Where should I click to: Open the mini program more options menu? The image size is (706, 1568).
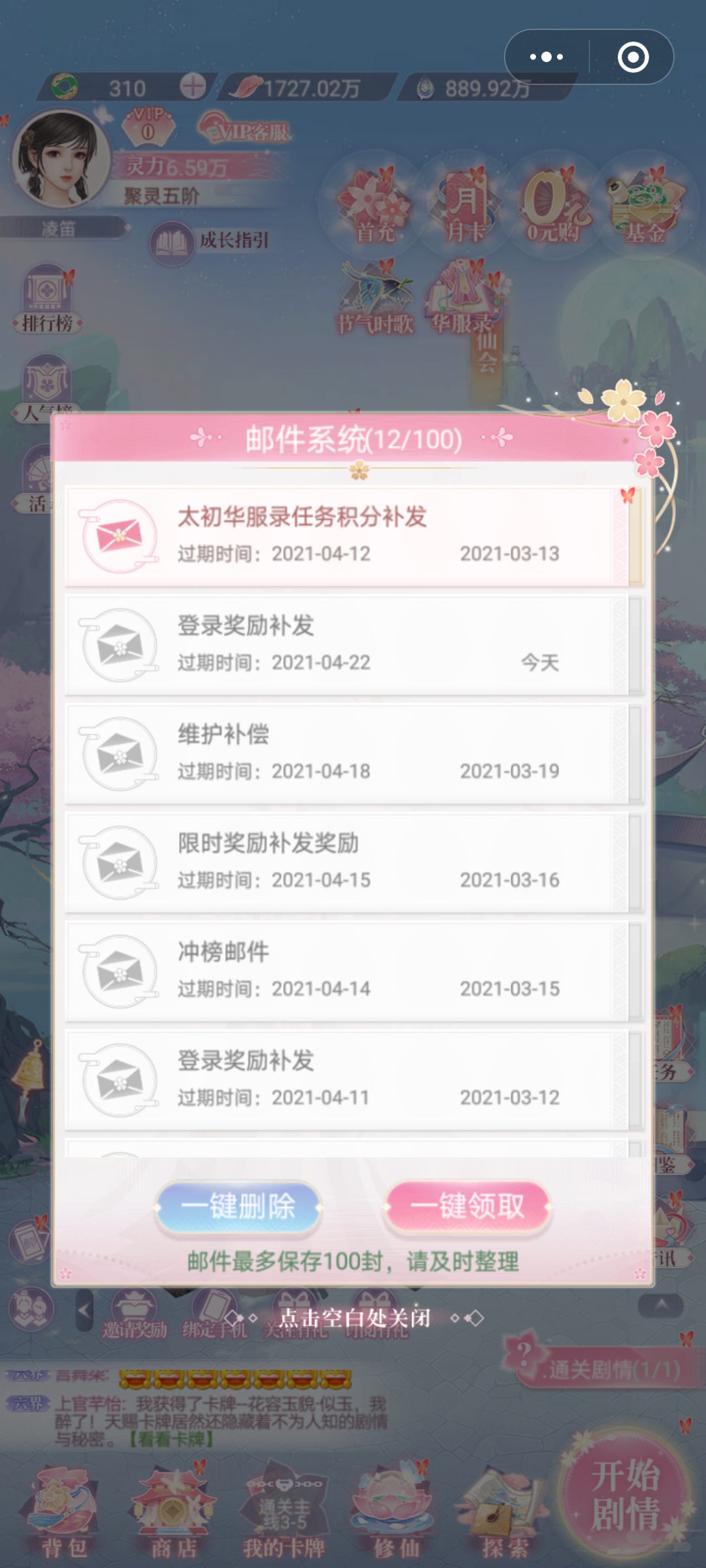546,57
